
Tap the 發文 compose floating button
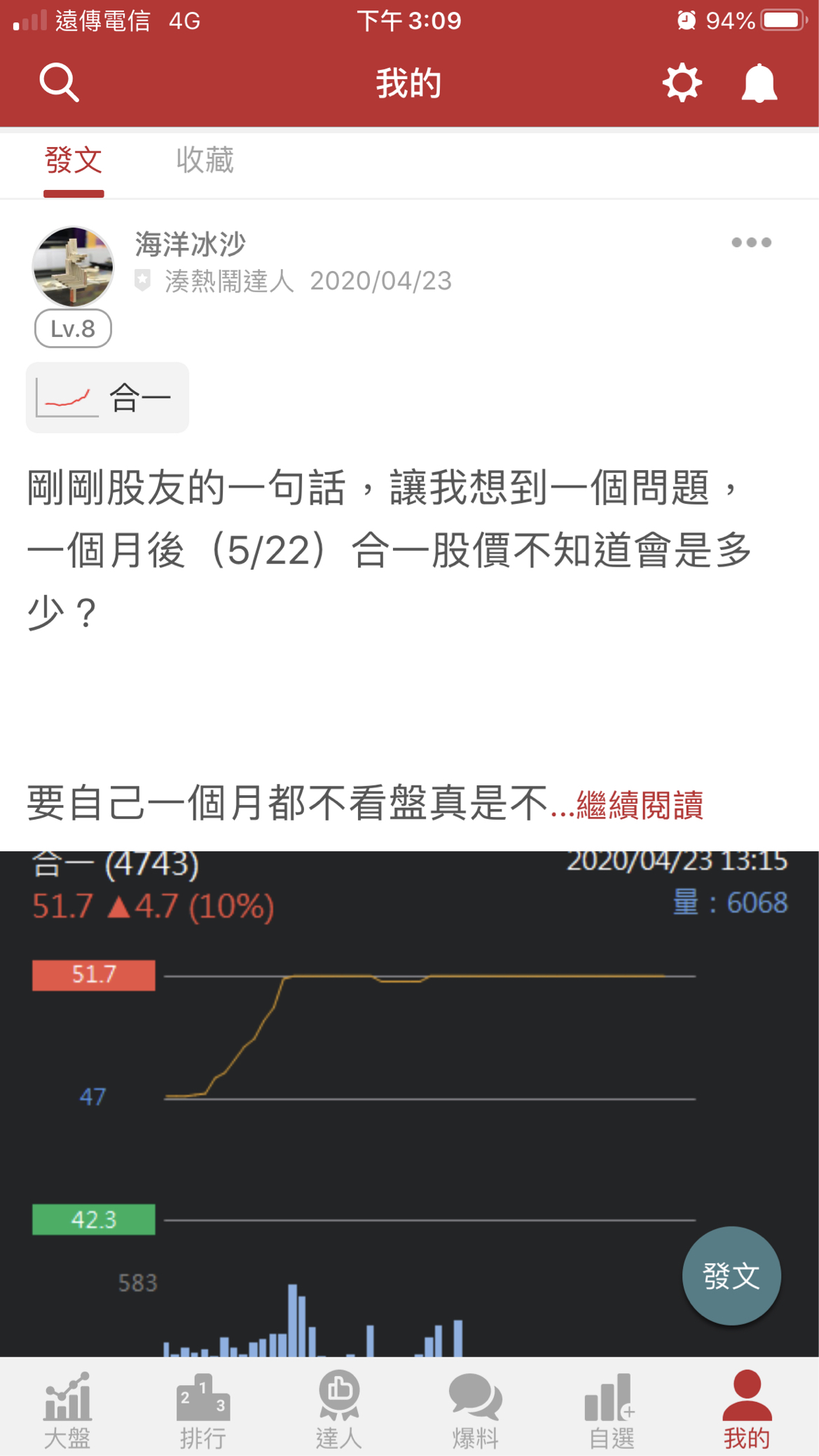click(x=731, y=1277)
